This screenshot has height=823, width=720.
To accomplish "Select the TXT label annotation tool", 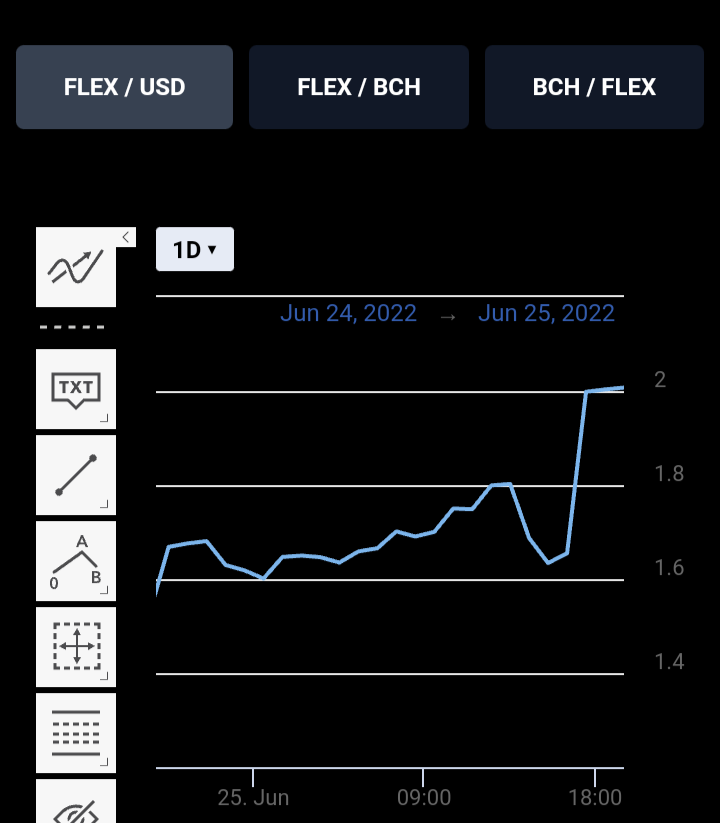I will pos(76,389).
